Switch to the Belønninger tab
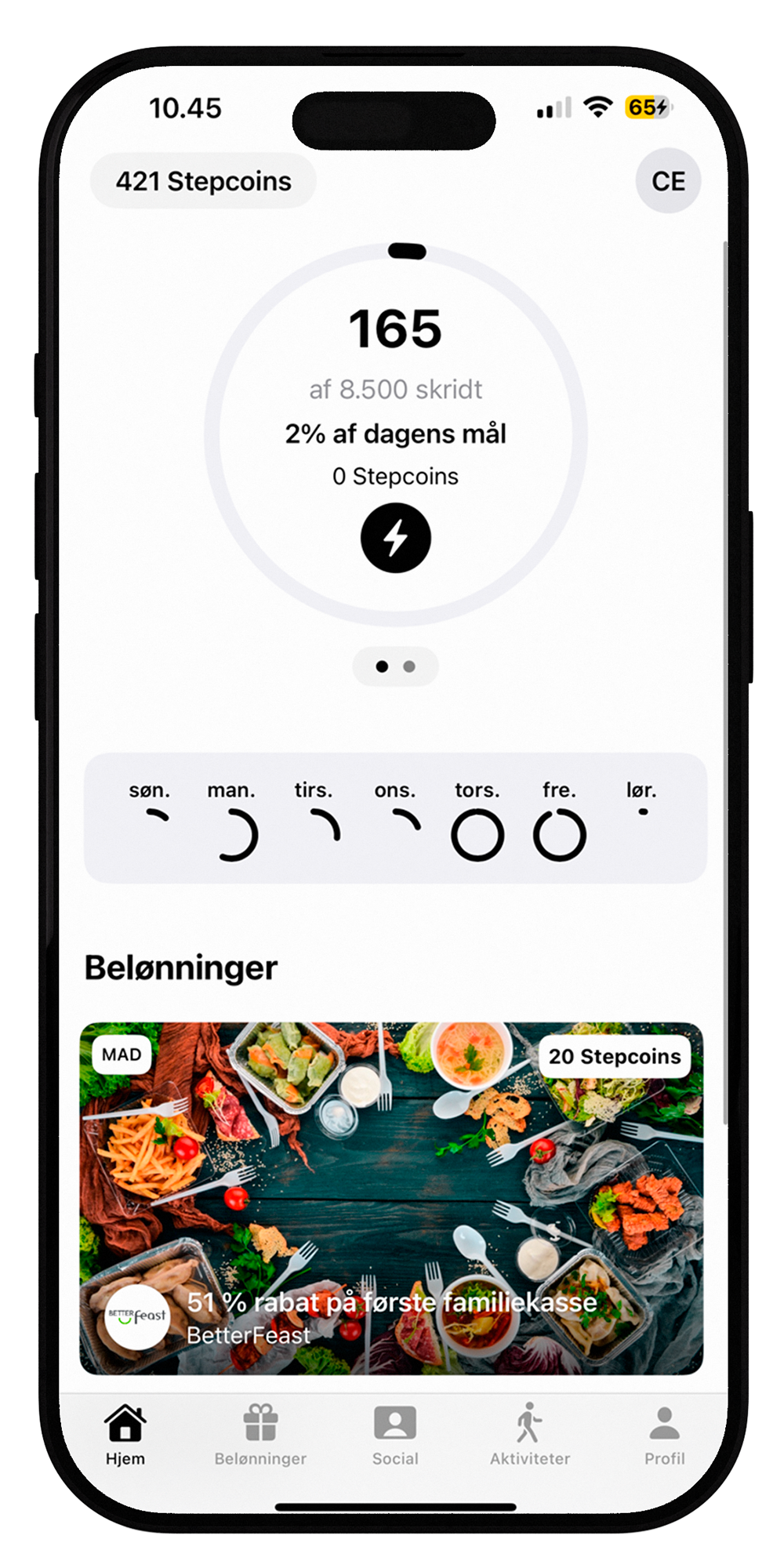 point(260,1435)
